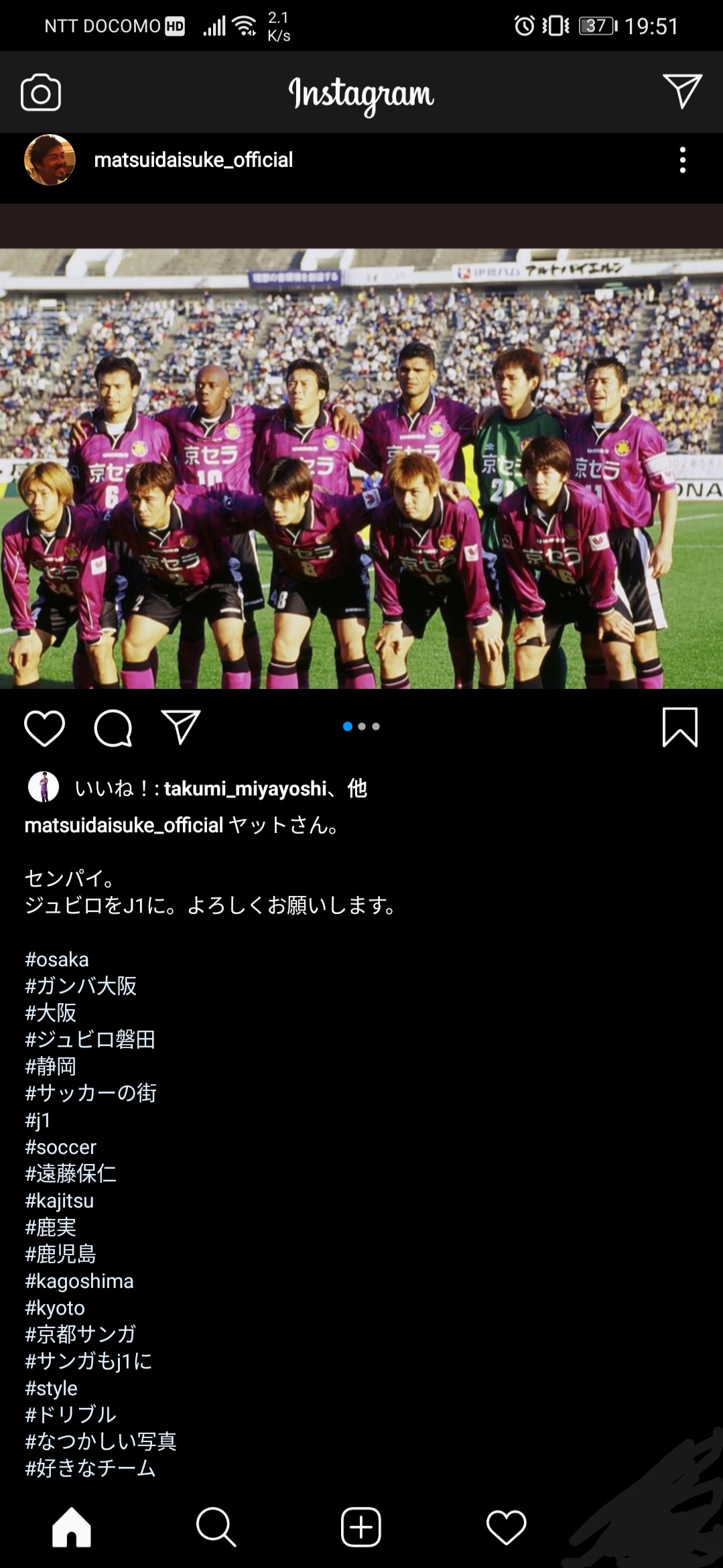The image size is (723, 1568).
Task: Open post options three-dot menu
Action: [682, 160]
